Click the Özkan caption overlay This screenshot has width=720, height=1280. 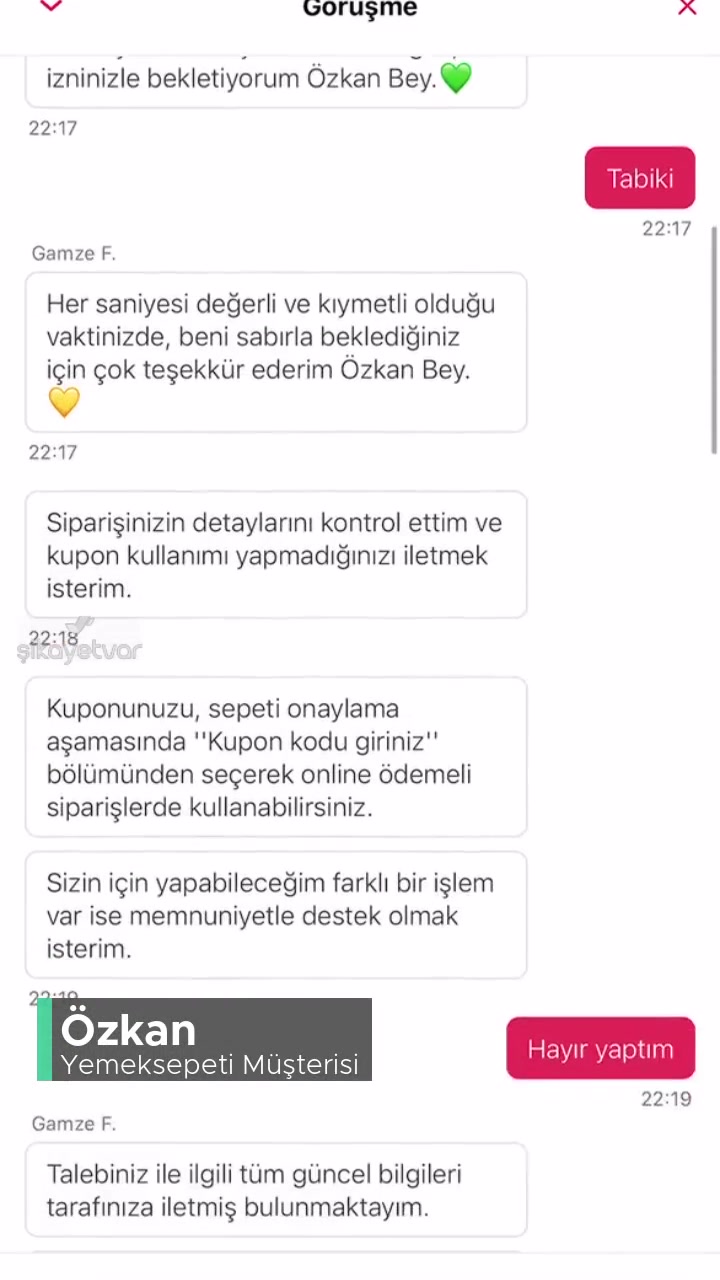pos(128,1030)
